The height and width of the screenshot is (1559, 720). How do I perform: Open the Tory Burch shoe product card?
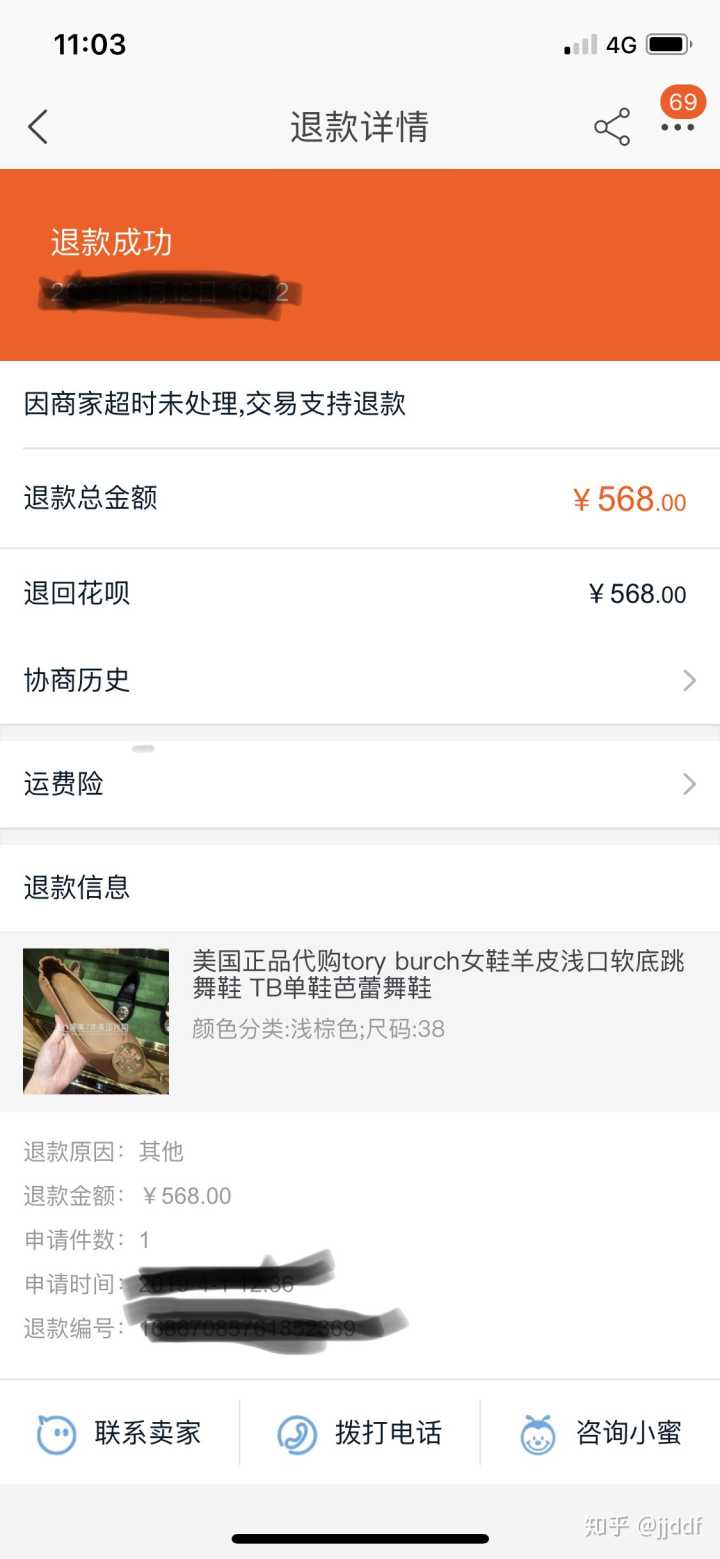click(x=360, y=1021)
